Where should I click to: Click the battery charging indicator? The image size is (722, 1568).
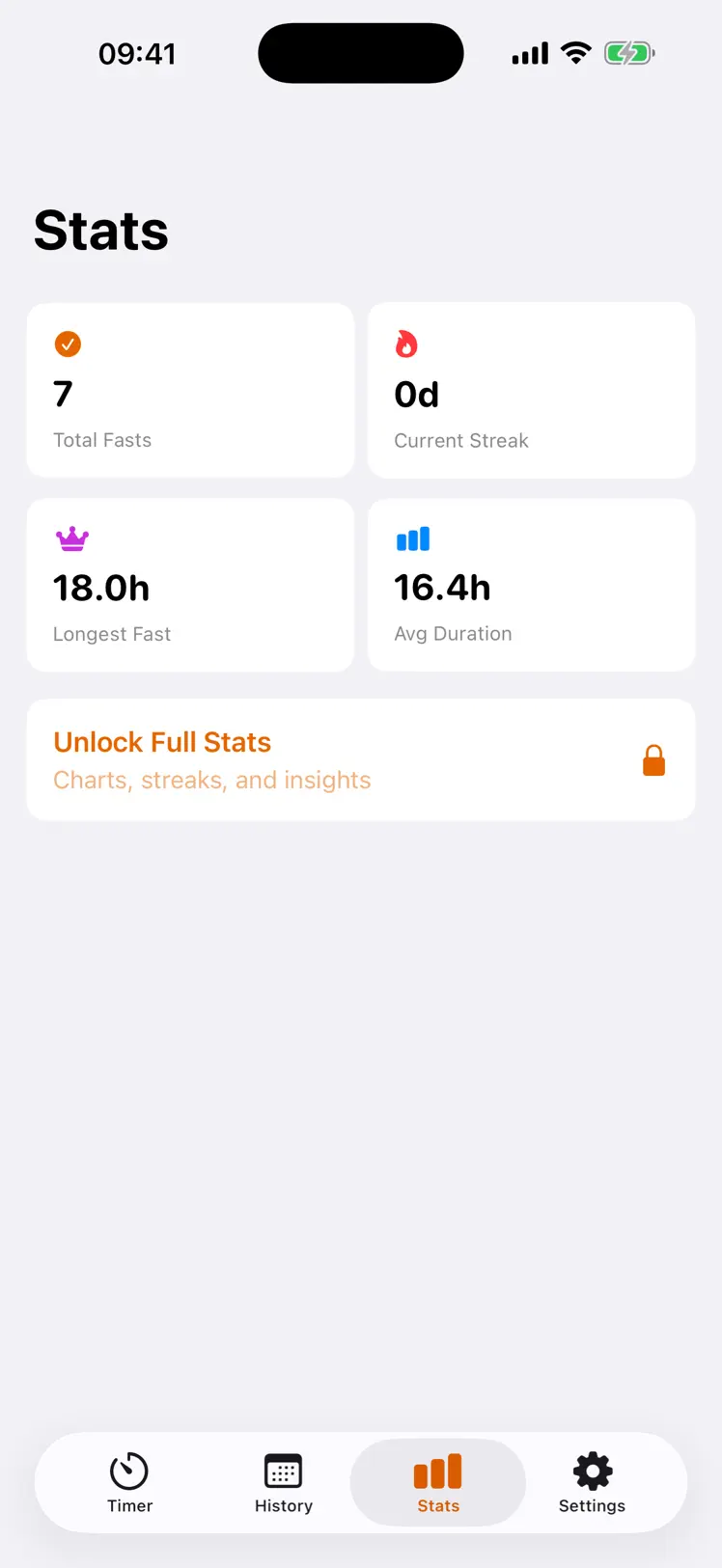[x=628, y=53]
